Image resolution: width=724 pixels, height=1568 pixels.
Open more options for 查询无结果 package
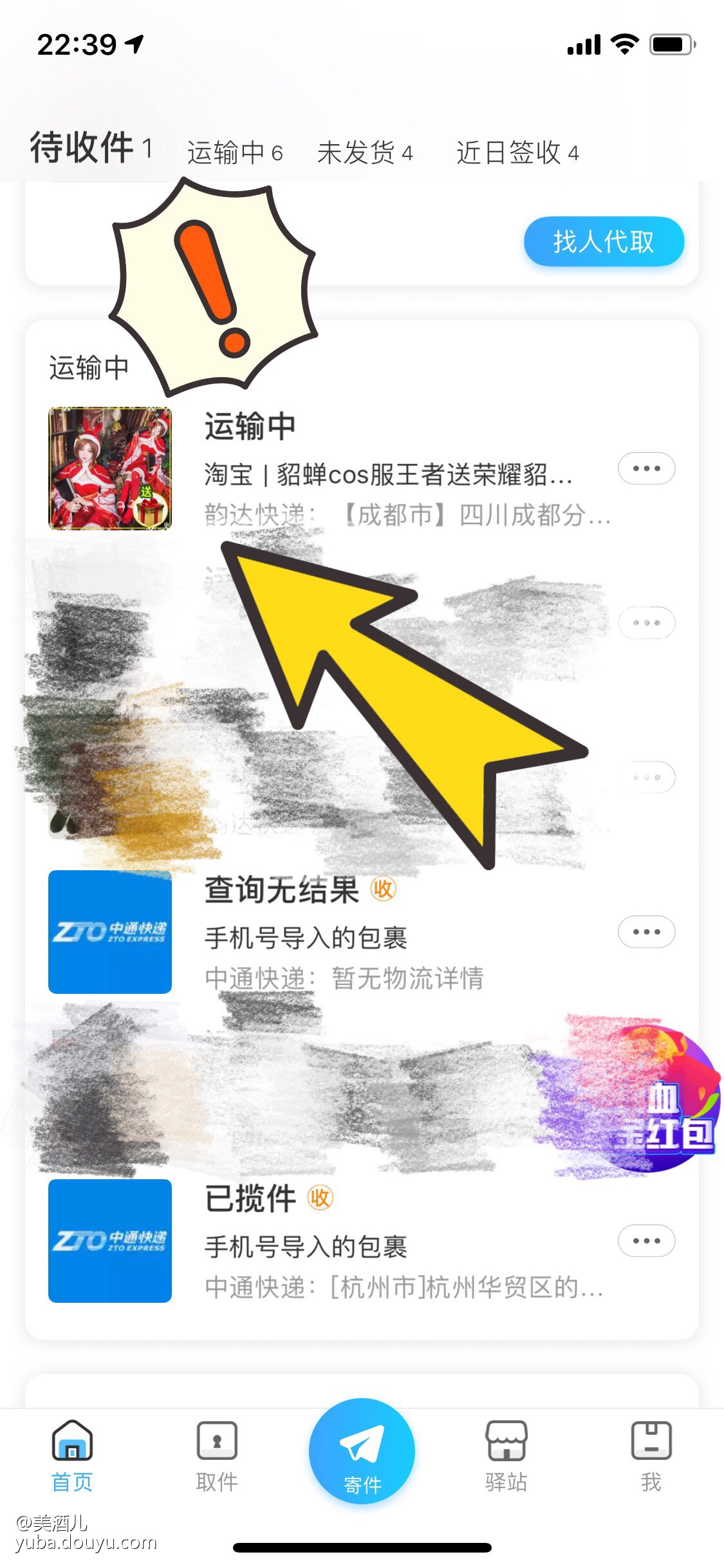(646, 931)
